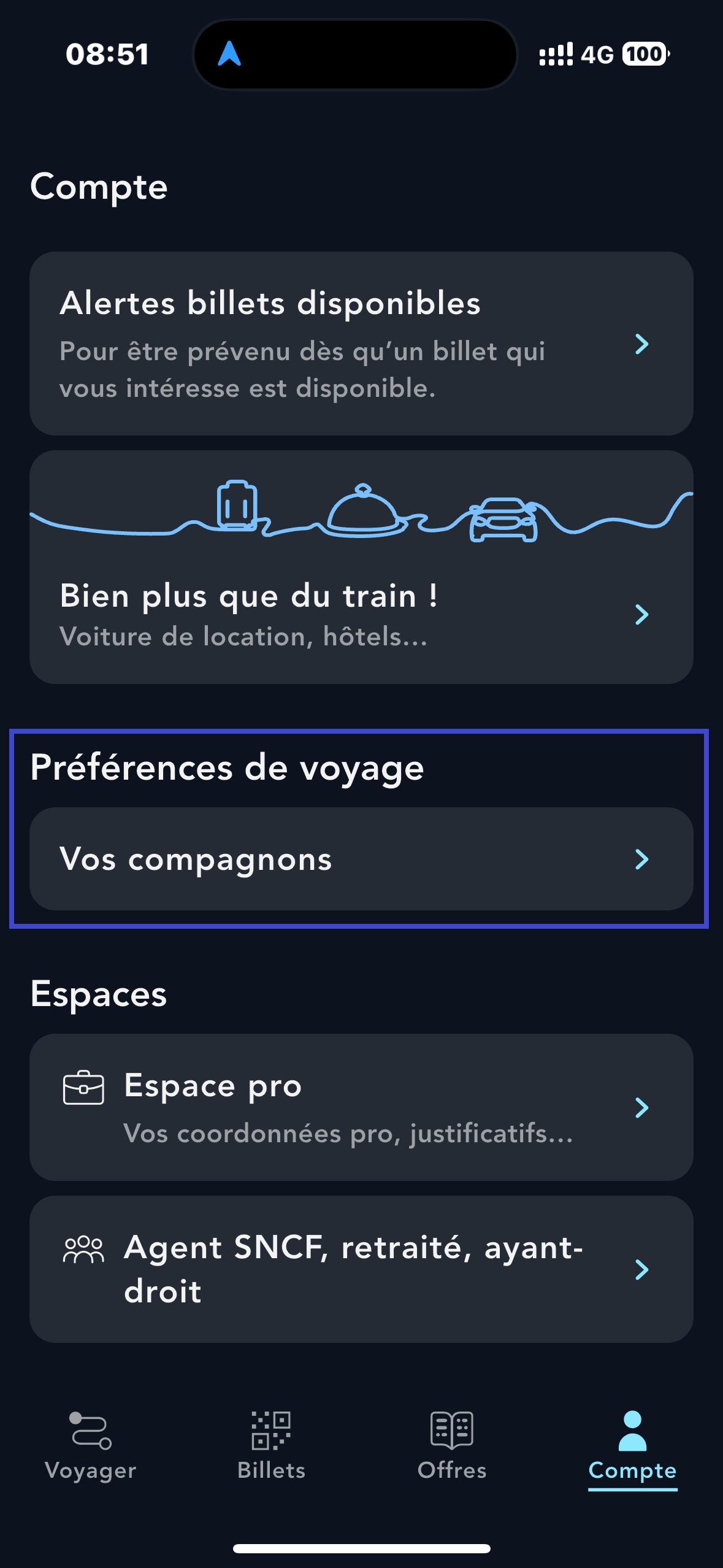Switch to the Voyager tab
This screenshot has width=723, height=1568.
90,1445
